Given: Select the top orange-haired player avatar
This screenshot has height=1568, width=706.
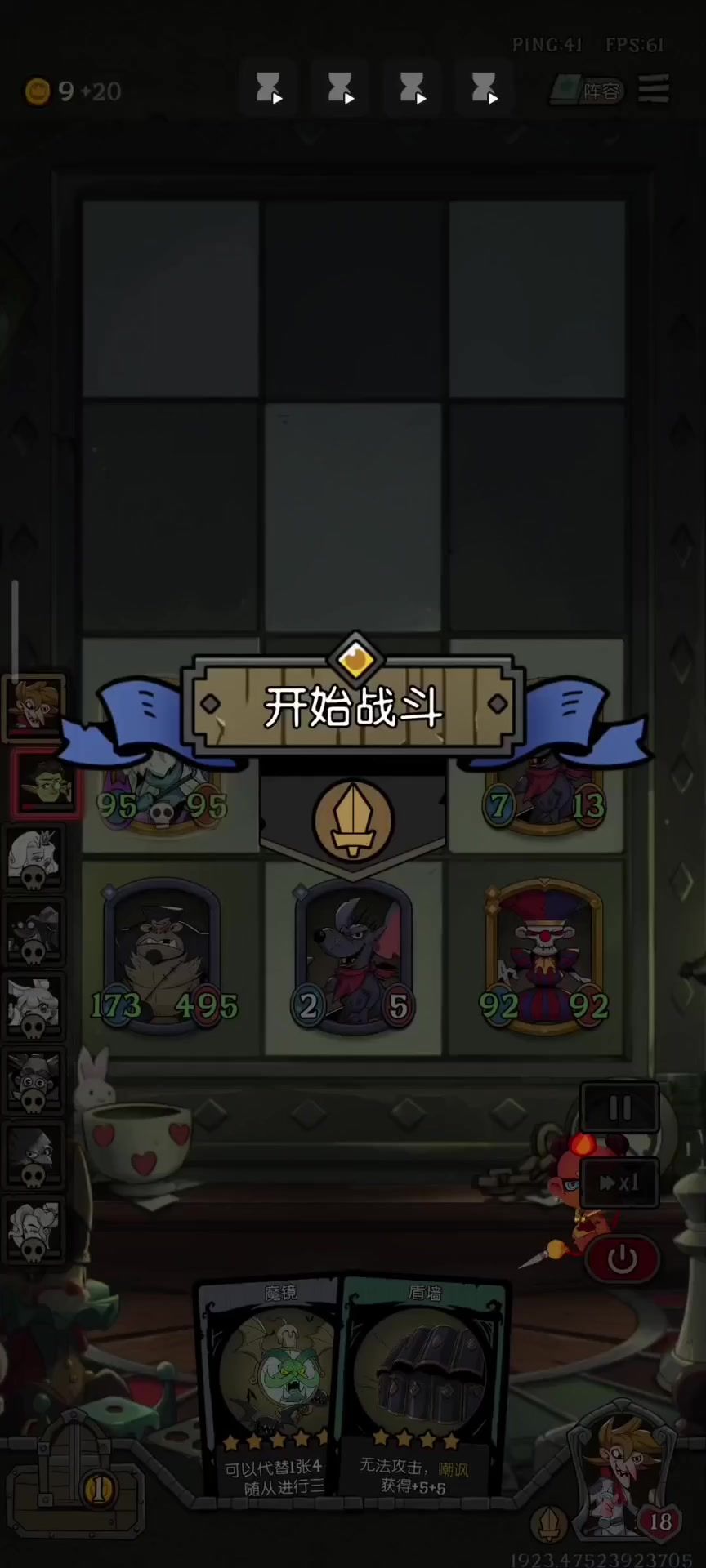Looking at the screenshot, I should pyautogui.click(x=34, y=706).
